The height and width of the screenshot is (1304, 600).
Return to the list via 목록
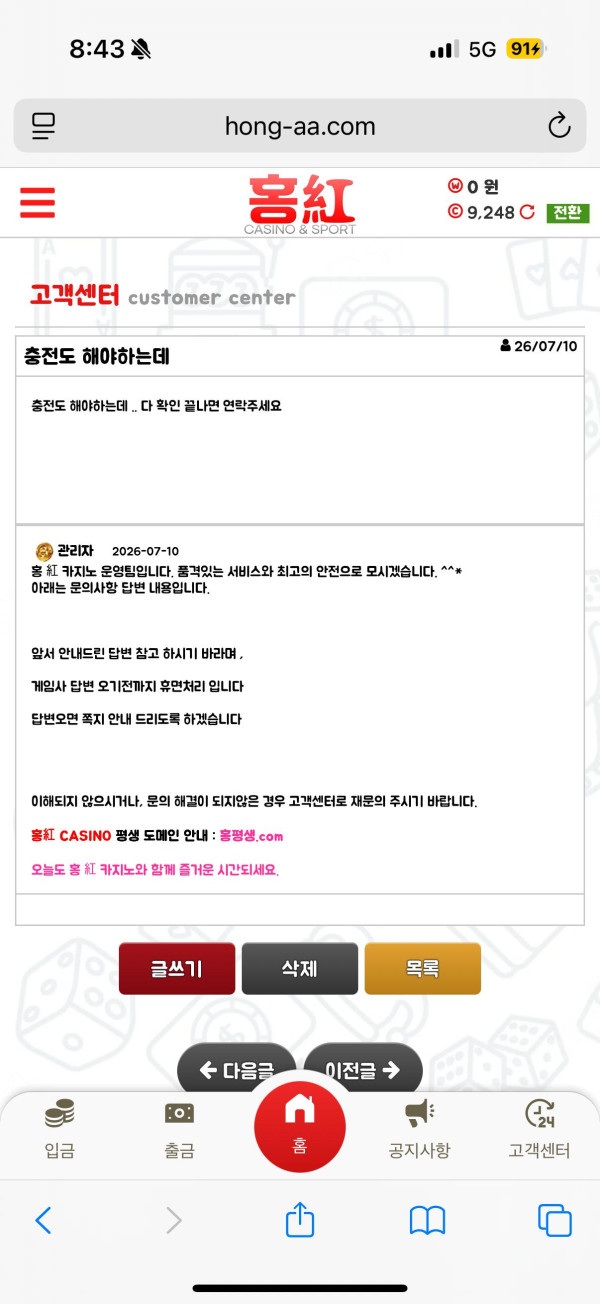click(x=423, y=969)
